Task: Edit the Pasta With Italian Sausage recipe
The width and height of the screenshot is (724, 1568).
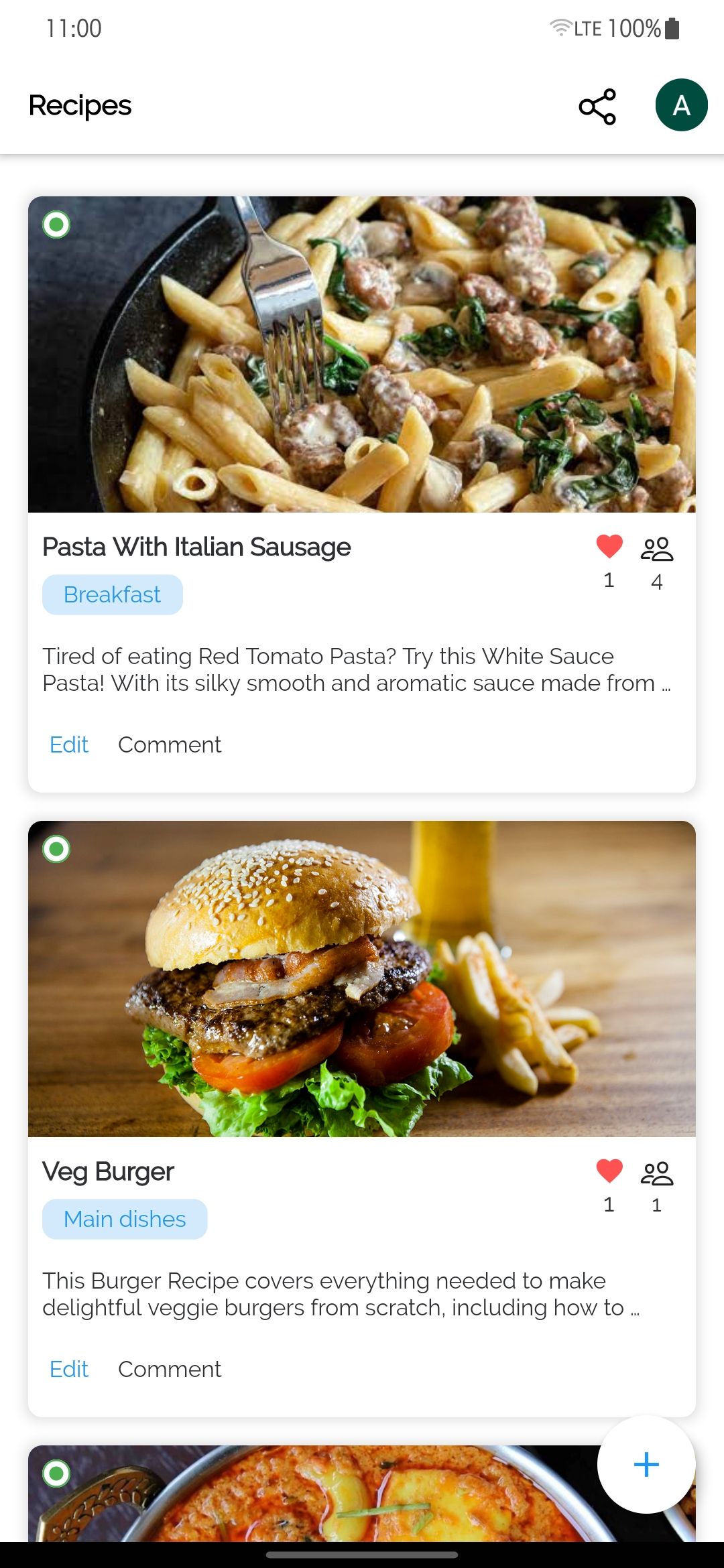Action: pos(69,744)
